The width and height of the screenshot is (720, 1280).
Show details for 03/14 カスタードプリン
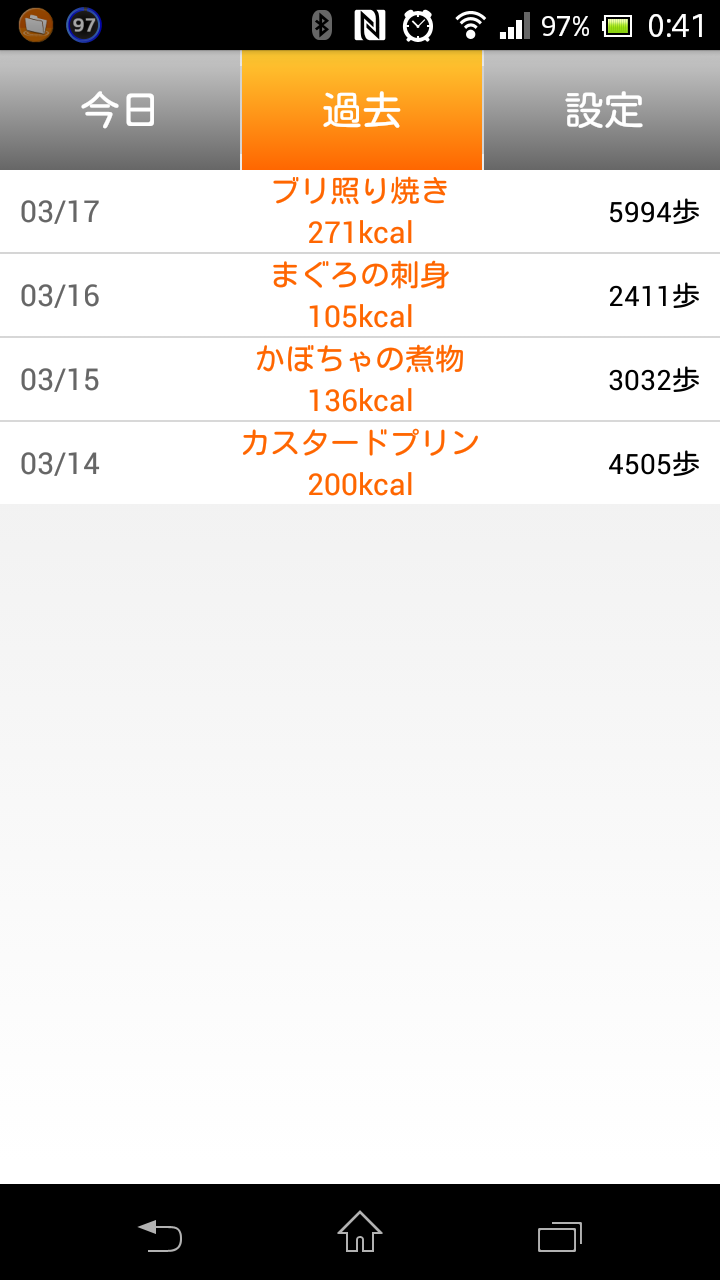click(360, 464)
